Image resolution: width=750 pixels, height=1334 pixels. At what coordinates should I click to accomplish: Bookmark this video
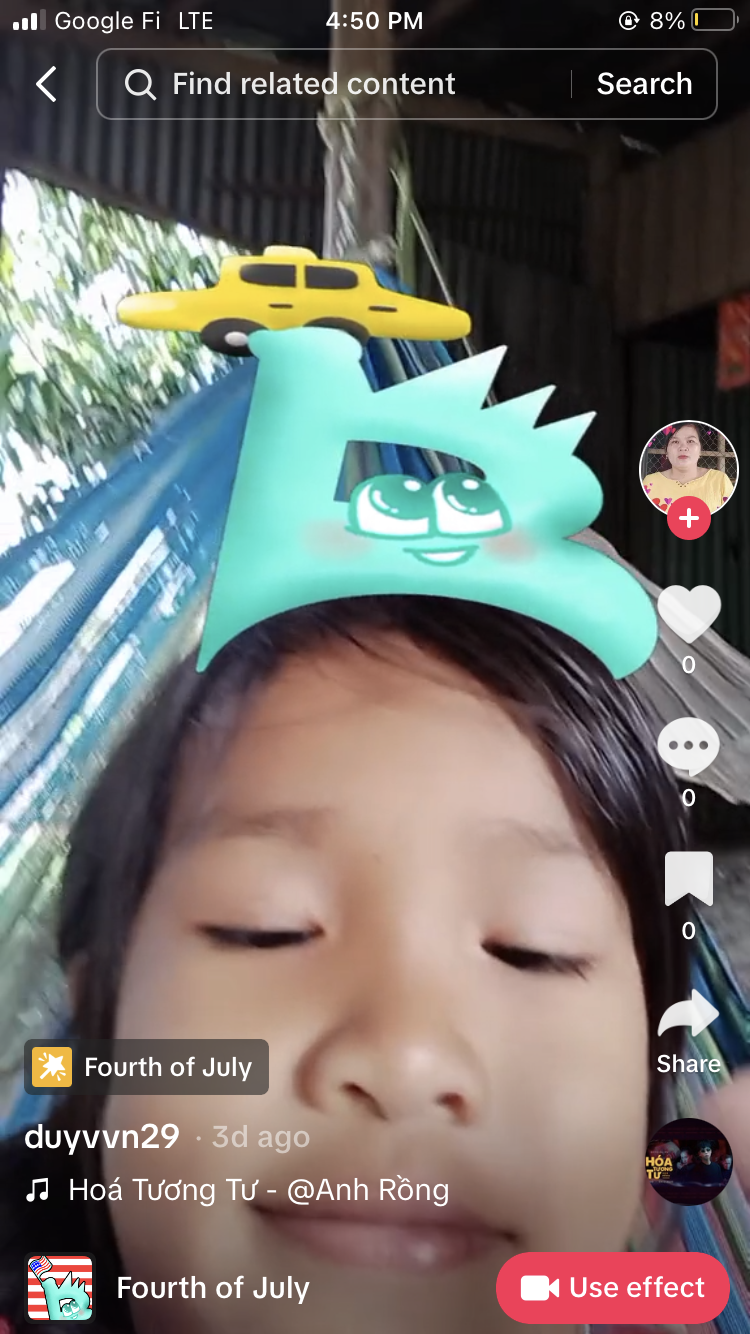coord(688,880)
